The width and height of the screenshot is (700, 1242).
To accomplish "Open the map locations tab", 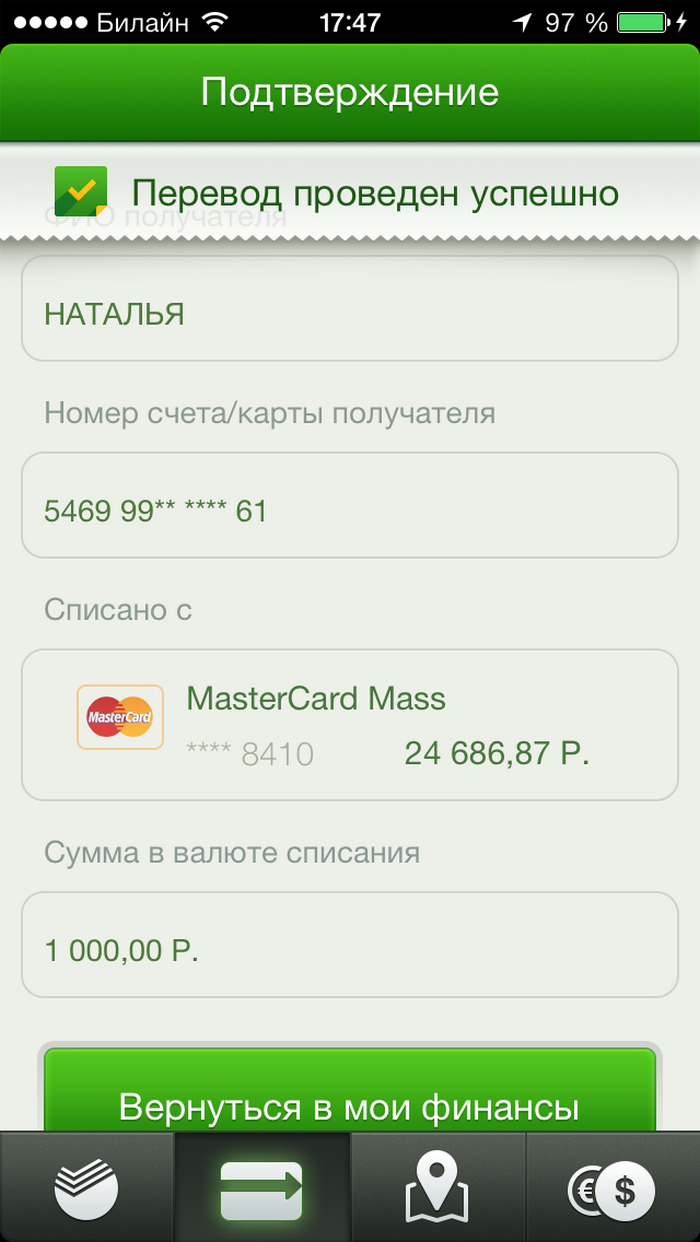I will coord(438,1187).
